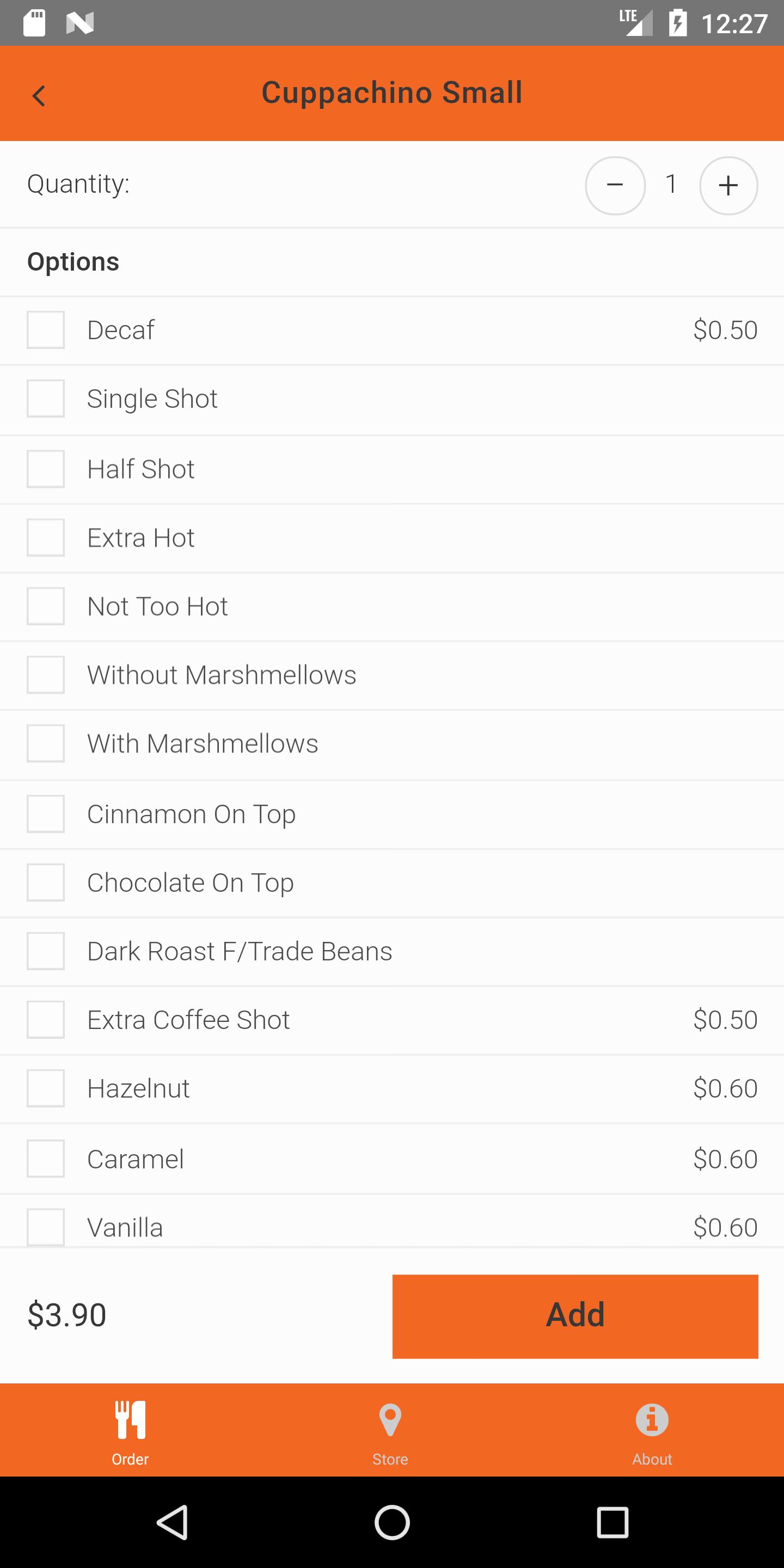Choose the Caramel flavour checkbox

[46, 1159]
